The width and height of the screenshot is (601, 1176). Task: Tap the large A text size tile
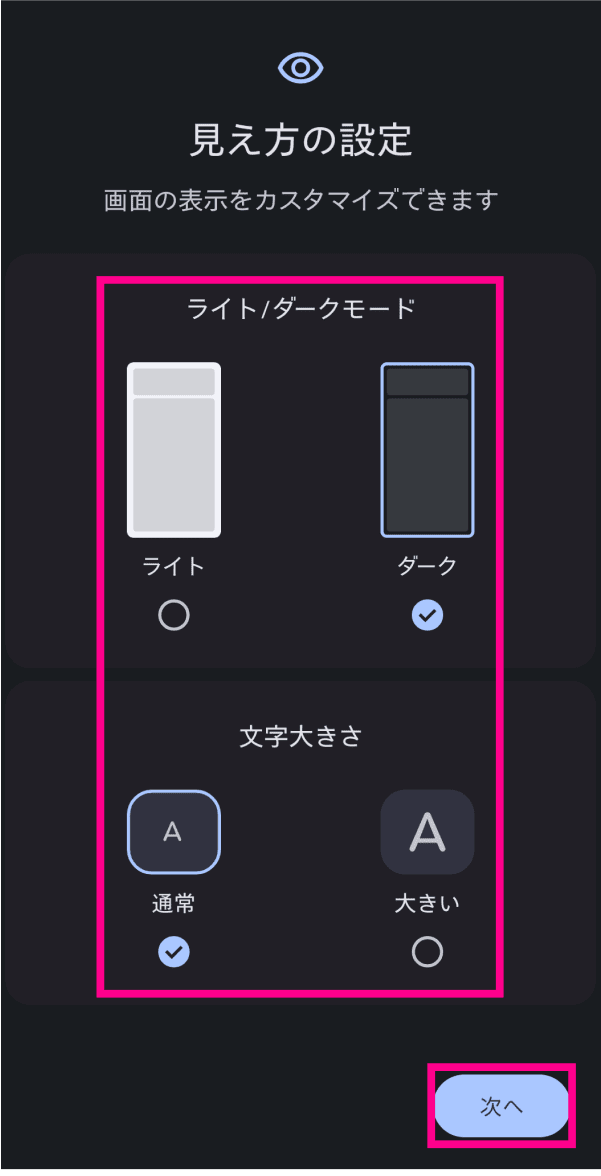[x=427, y=832]
